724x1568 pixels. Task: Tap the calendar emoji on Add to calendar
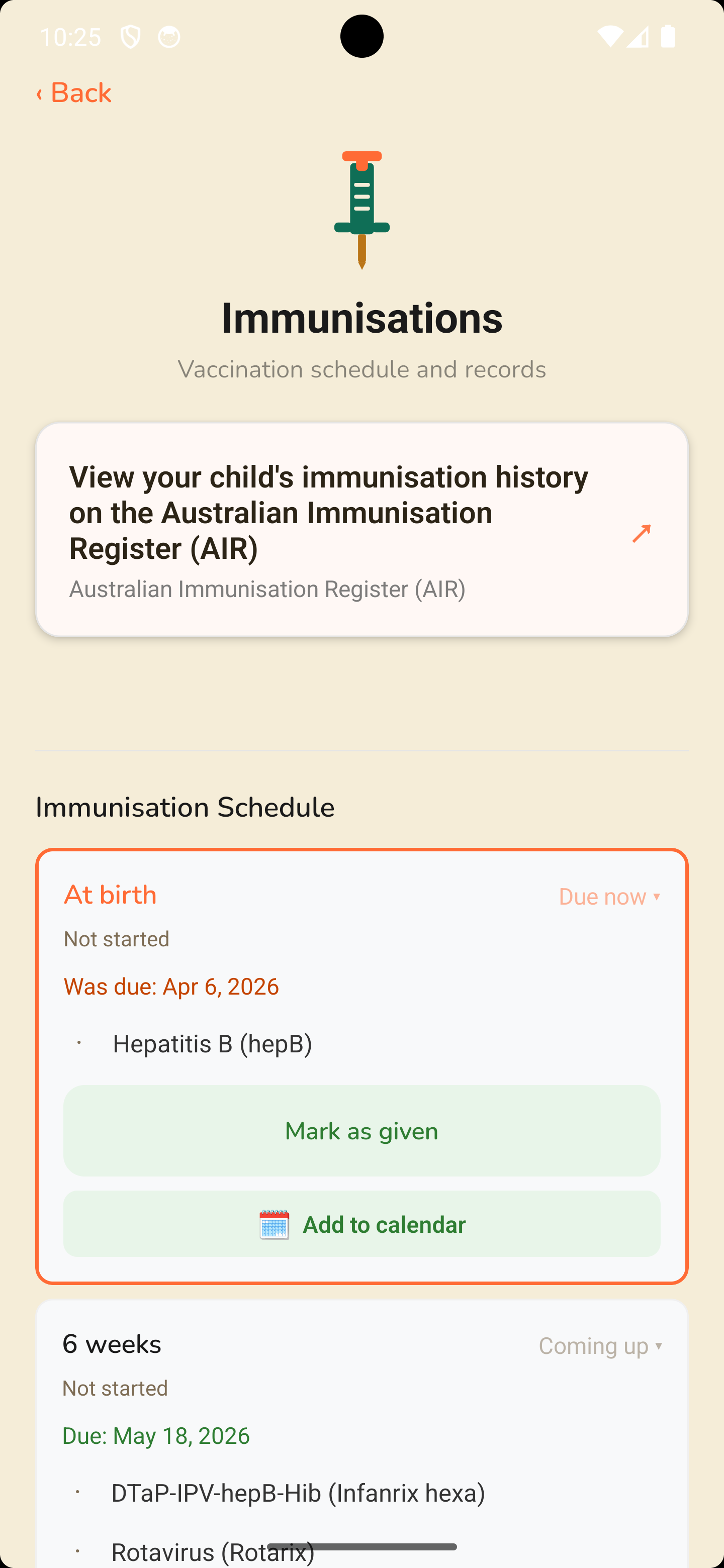coord(273,1224)
